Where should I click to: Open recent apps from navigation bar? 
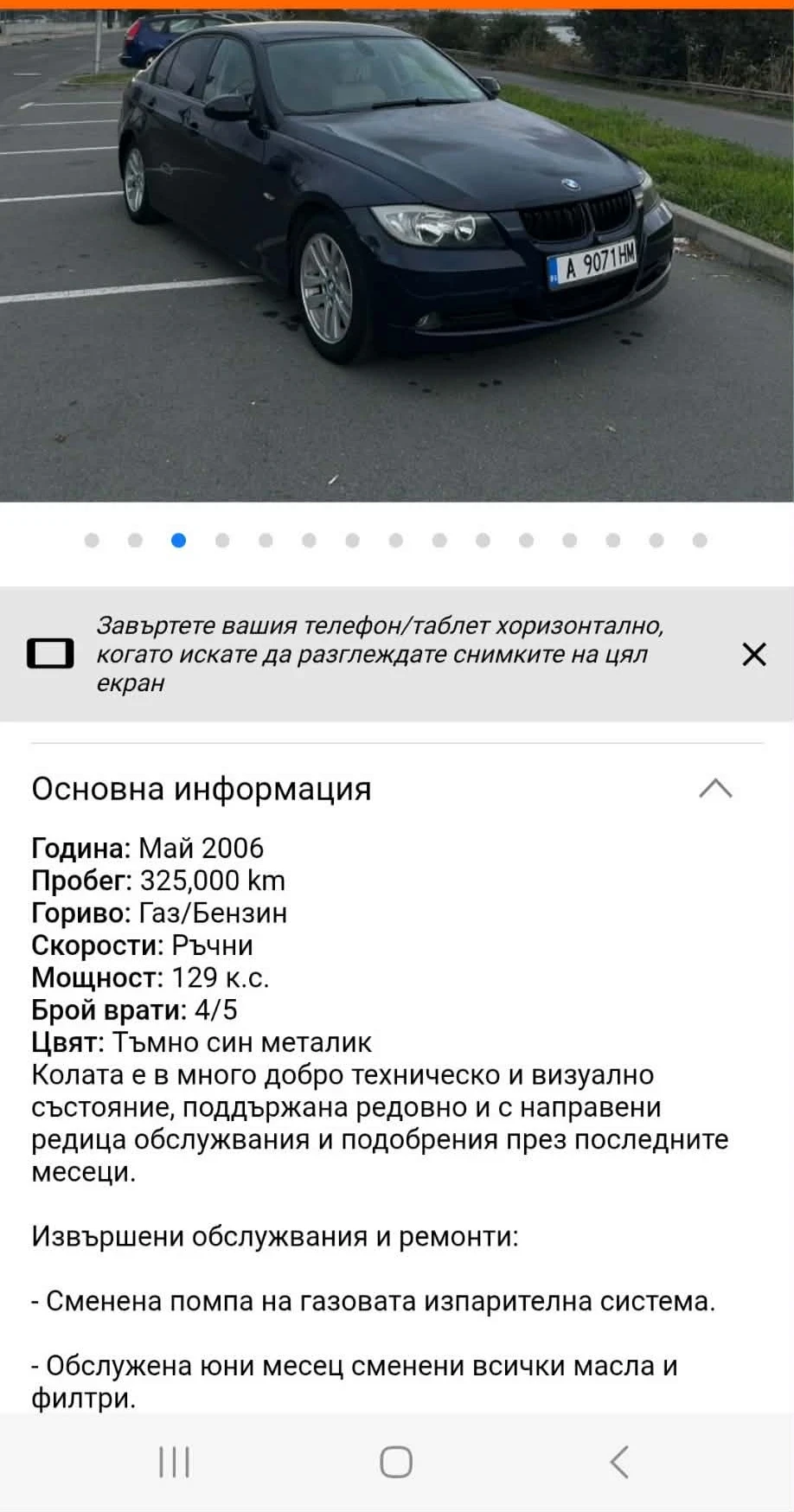(174, 1462)
